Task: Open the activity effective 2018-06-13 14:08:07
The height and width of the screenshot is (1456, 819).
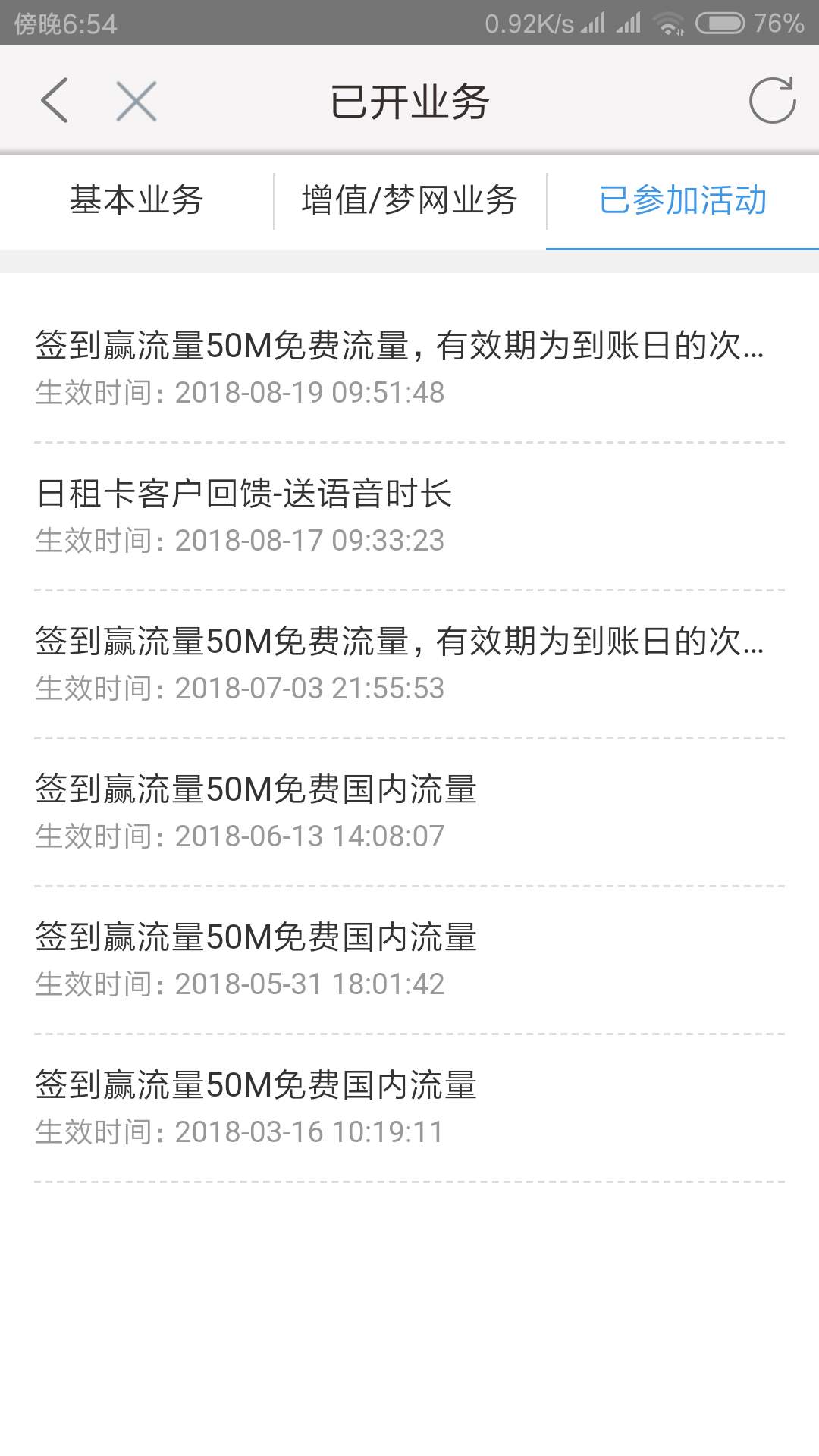Action: (x=409, y=812)
